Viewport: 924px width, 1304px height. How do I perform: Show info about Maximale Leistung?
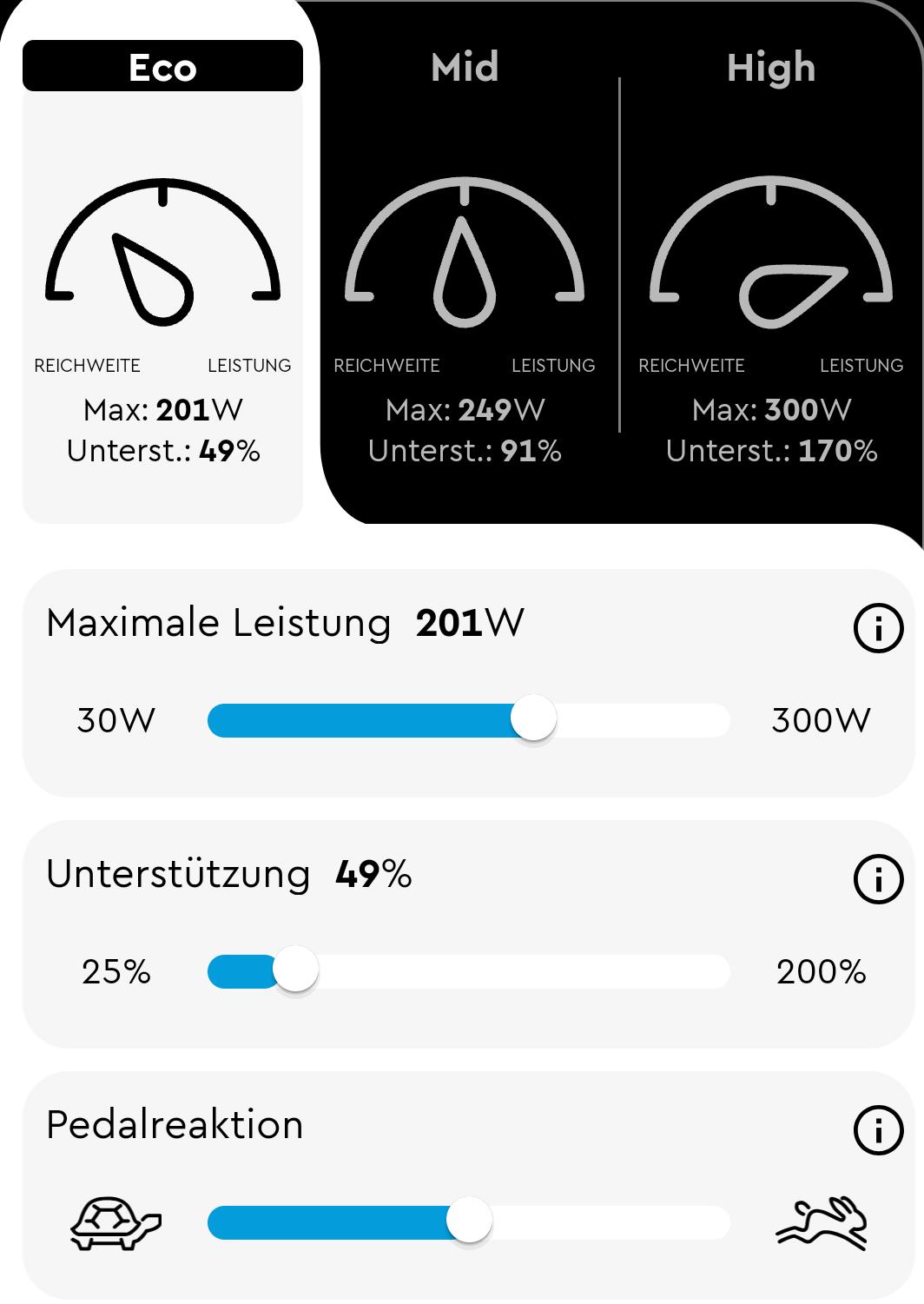pos(878,628)
